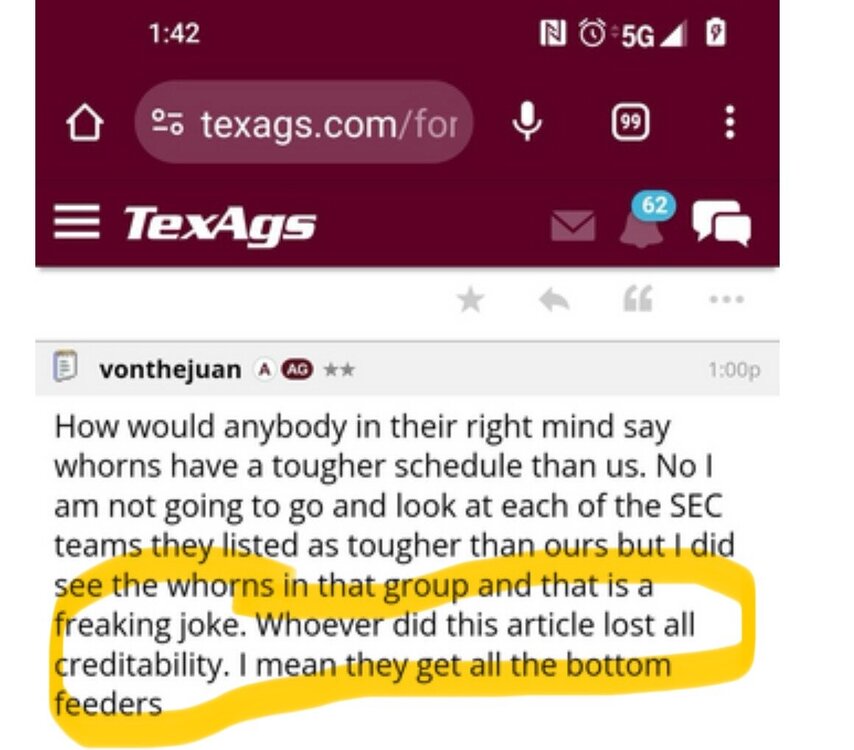The width and height of the screenshot is (854, 750).
Task: Open more post options ellipsis
Action: tap(725, 299)
